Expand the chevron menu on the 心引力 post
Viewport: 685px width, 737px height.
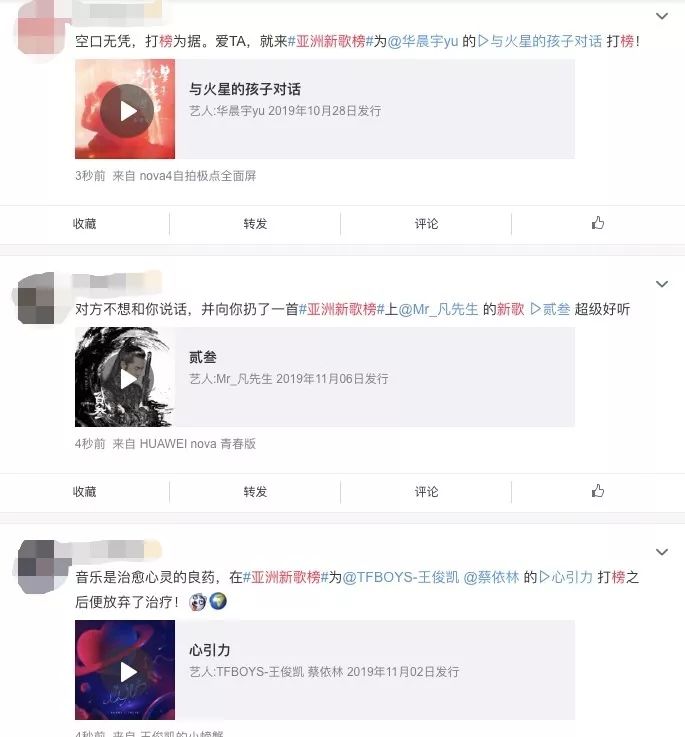coord(661,552)
